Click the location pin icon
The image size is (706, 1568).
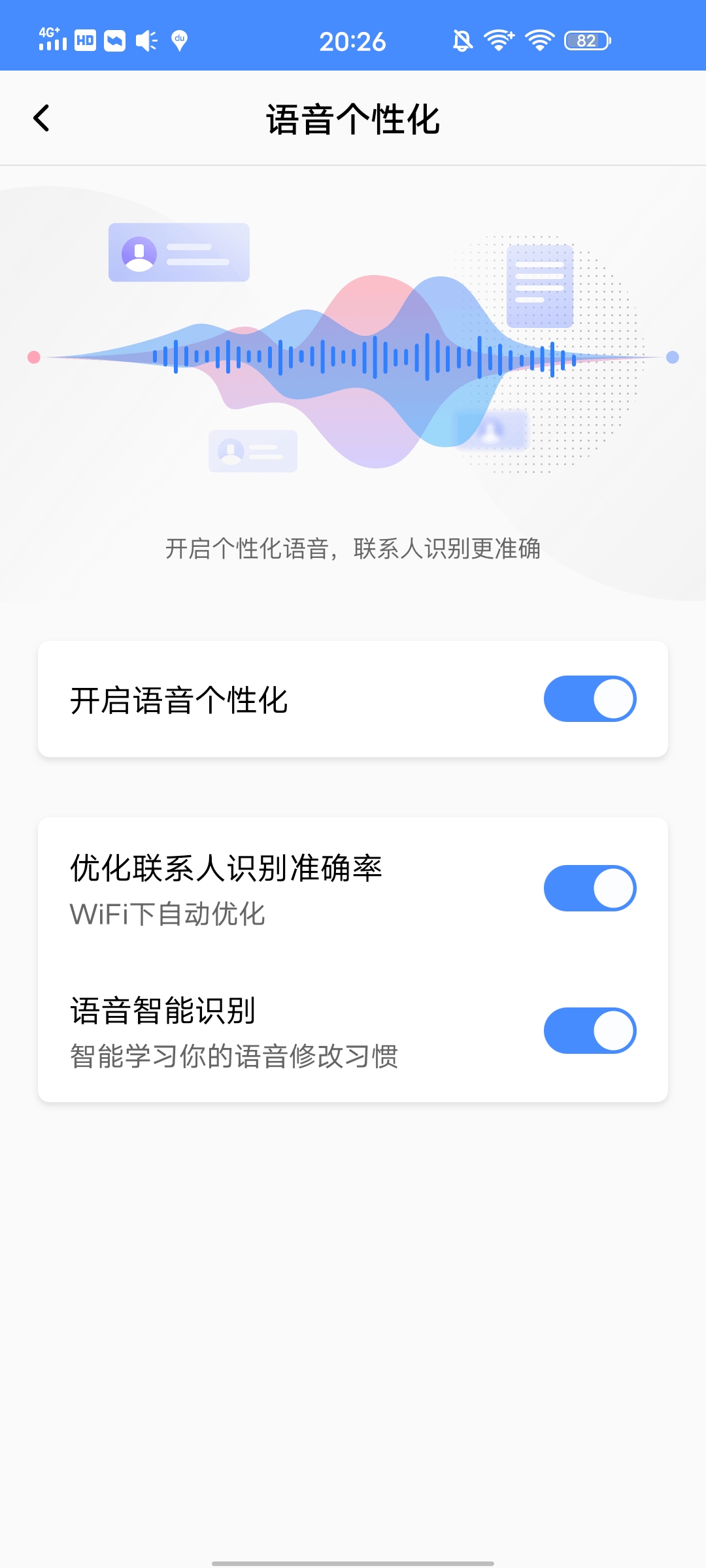pyautogui.click(x=178, y=41)
